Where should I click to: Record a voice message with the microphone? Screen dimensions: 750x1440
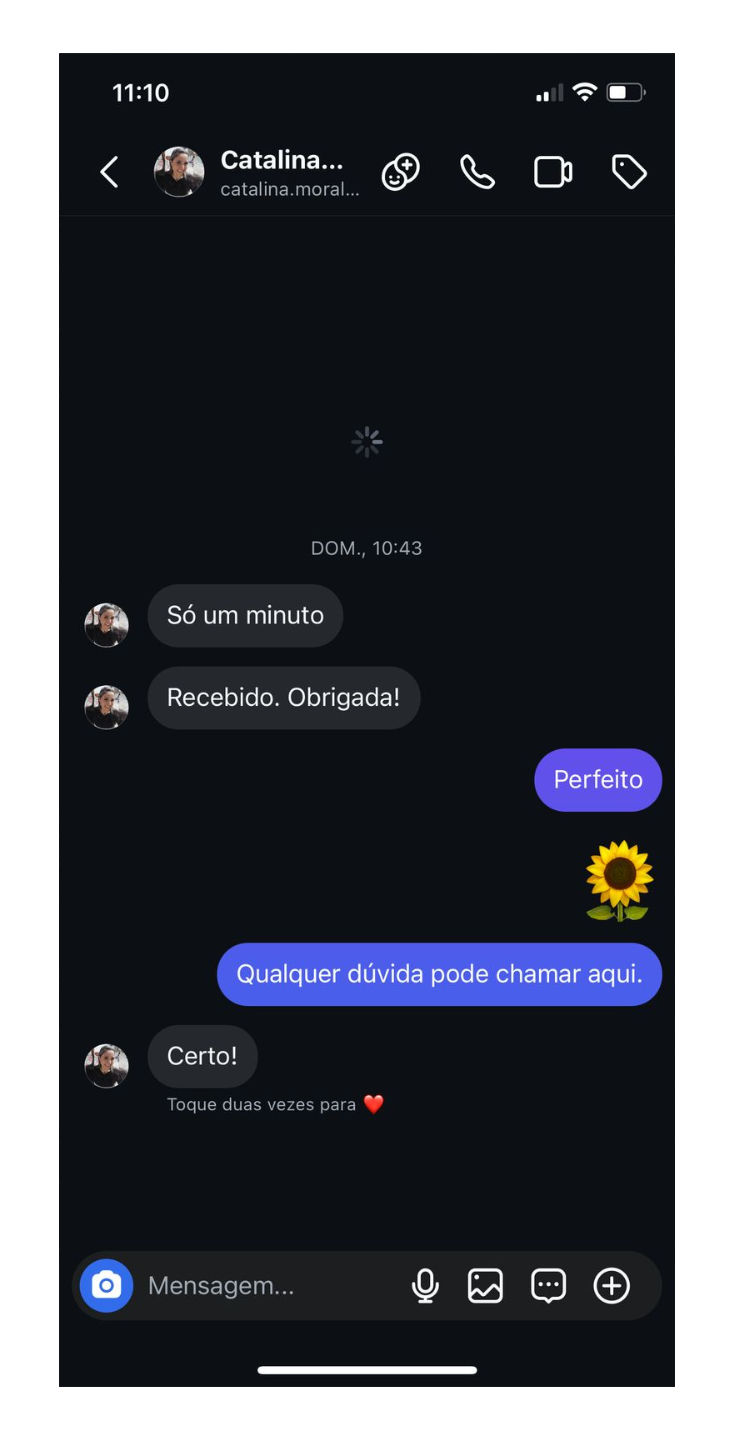point(425,1286)
